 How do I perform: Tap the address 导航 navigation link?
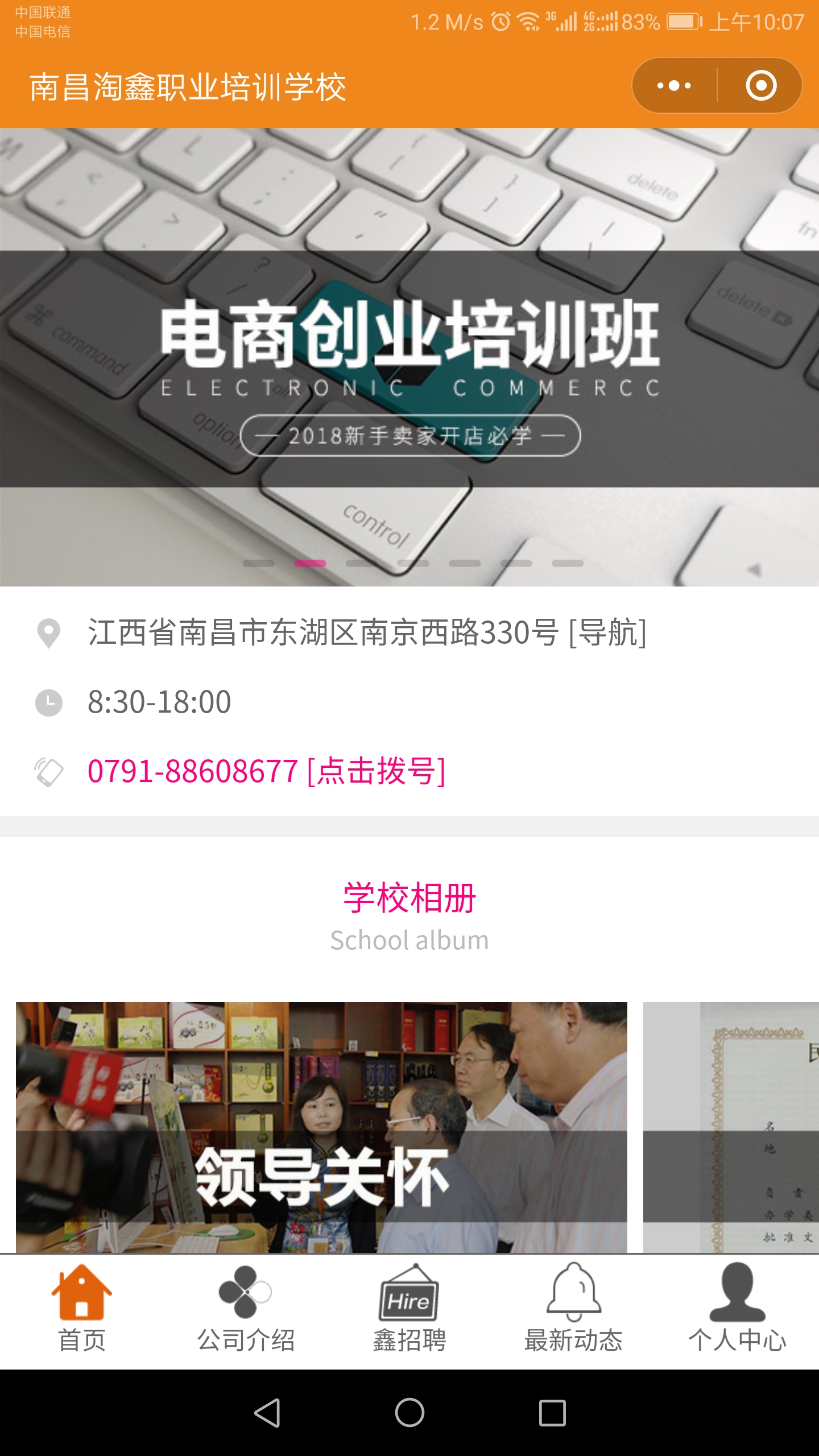tap(607, 632)
